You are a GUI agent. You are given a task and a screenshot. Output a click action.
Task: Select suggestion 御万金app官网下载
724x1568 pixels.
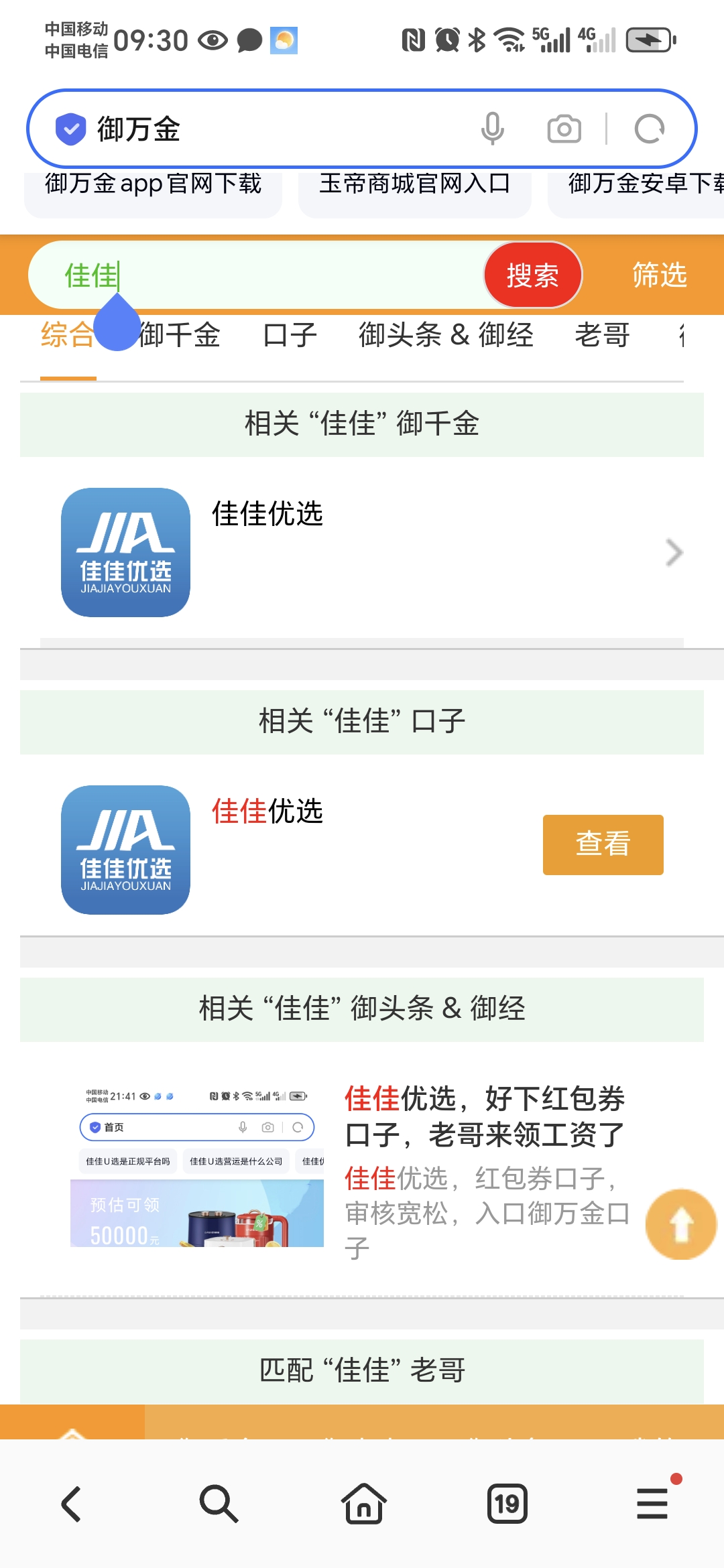153,184
